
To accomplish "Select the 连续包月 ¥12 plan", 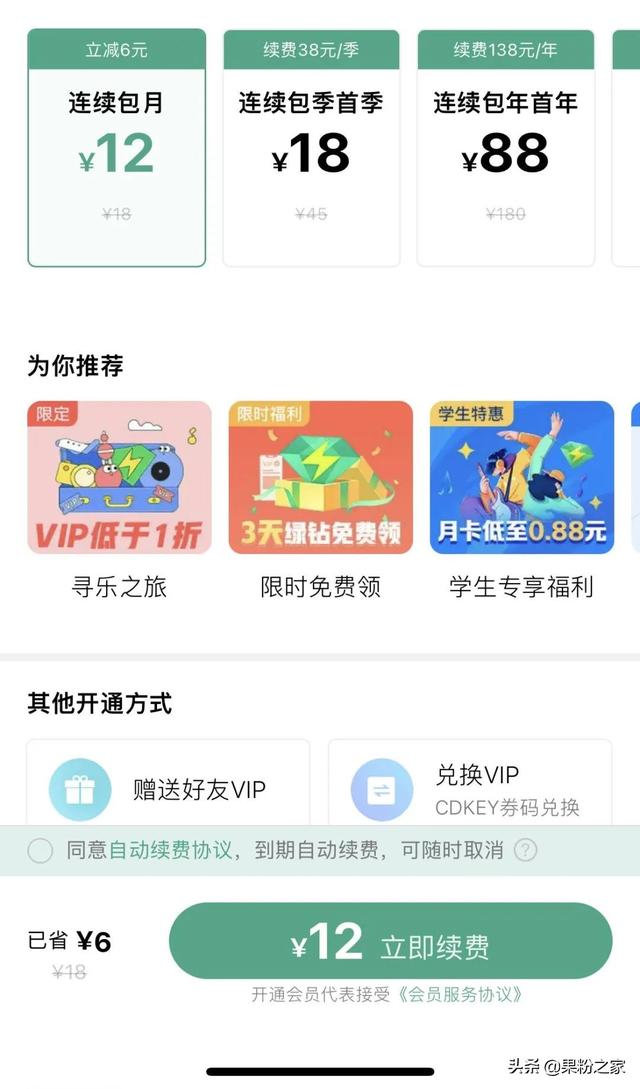I will click(x=116, y=148).
